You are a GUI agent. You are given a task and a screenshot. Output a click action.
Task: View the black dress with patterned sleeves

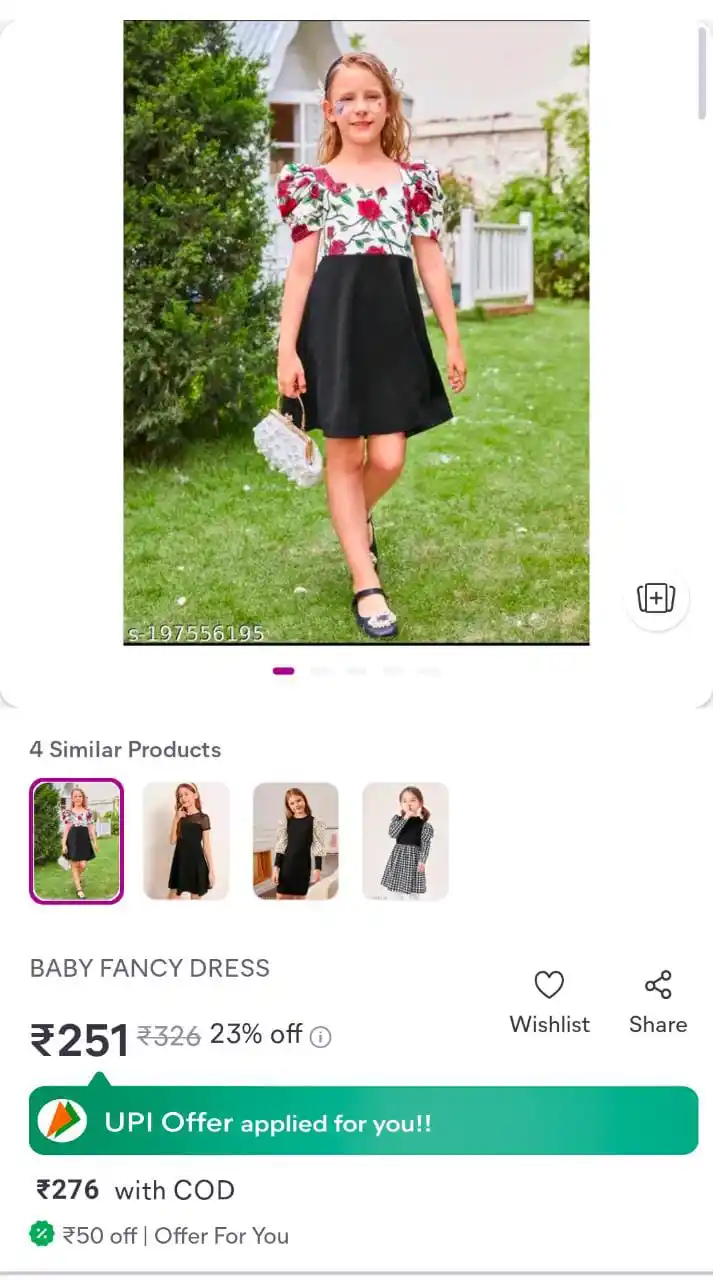(x=295, y=841)
